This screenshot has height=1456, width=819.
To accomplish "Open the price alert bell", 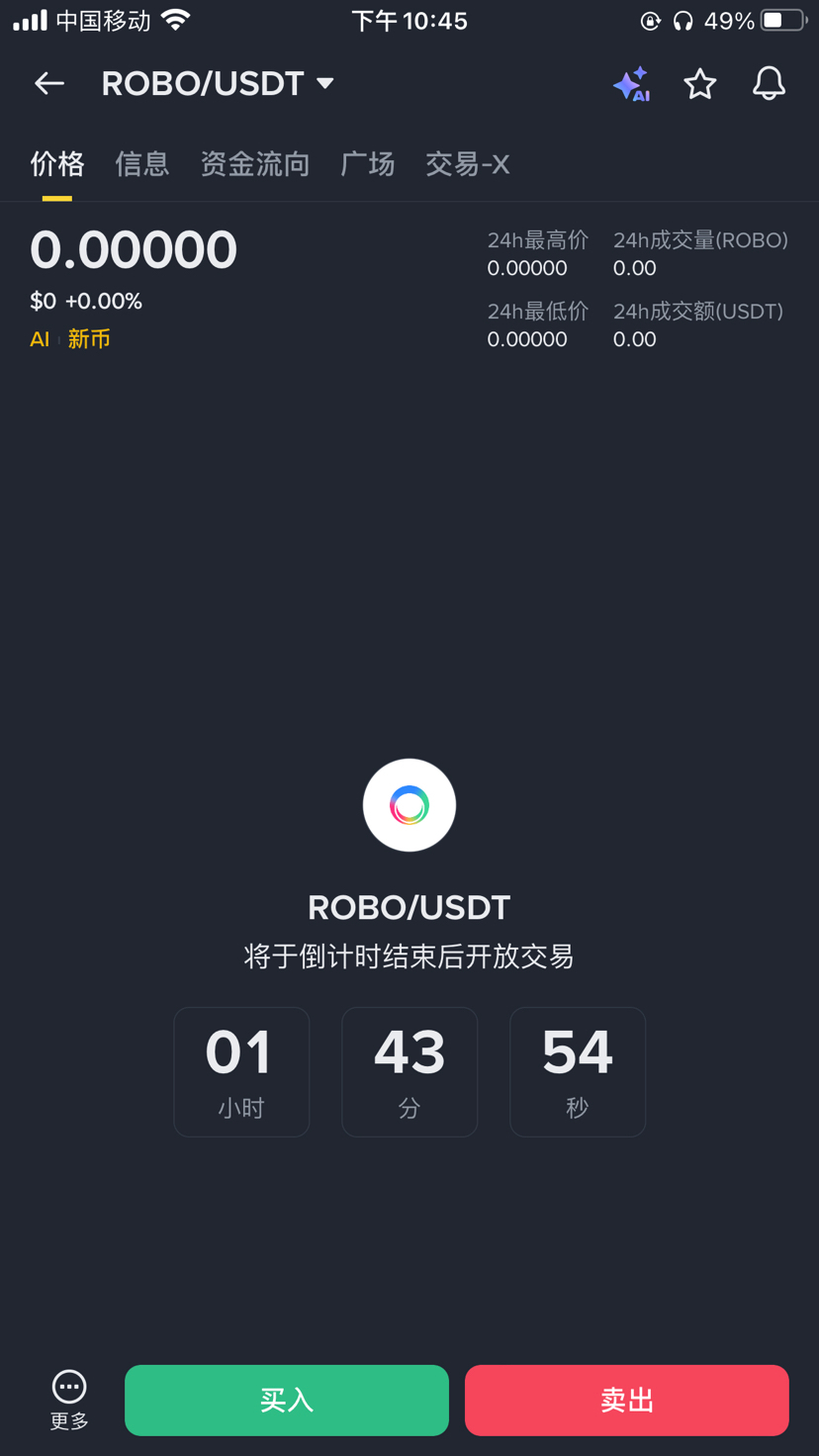I will [769, 84].
